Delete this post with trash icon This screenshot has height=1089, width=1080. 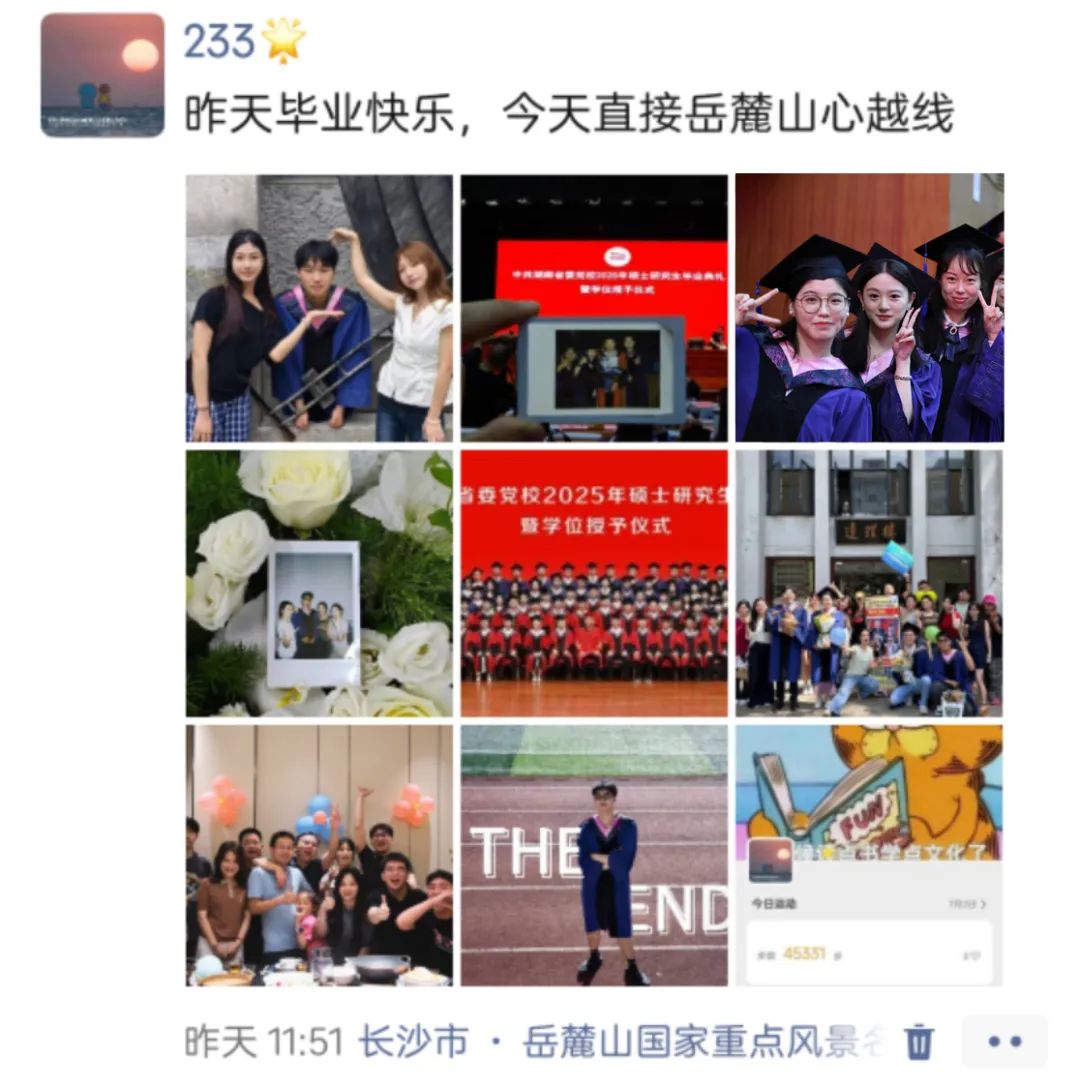pos(919,1042)
